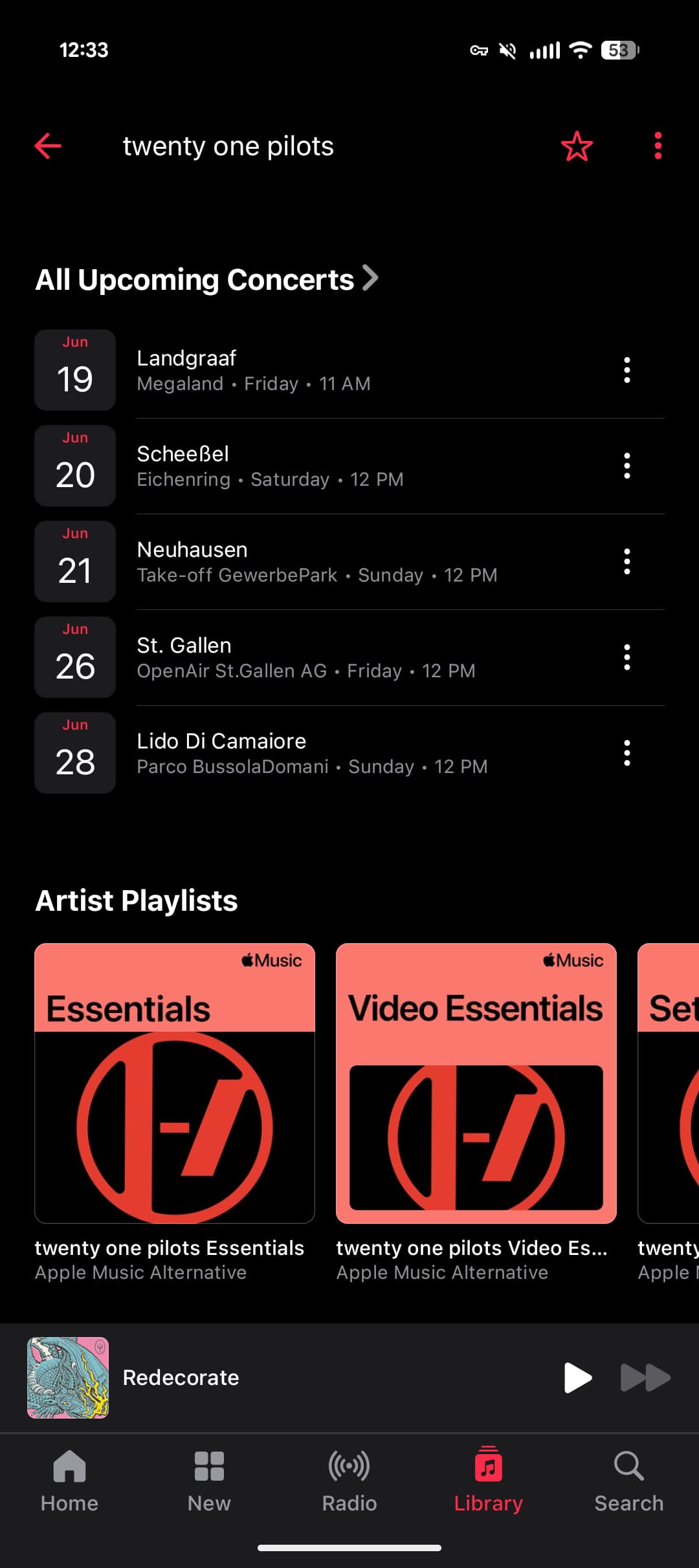Favorite twenty one pilots with the star

coord(577,146)
